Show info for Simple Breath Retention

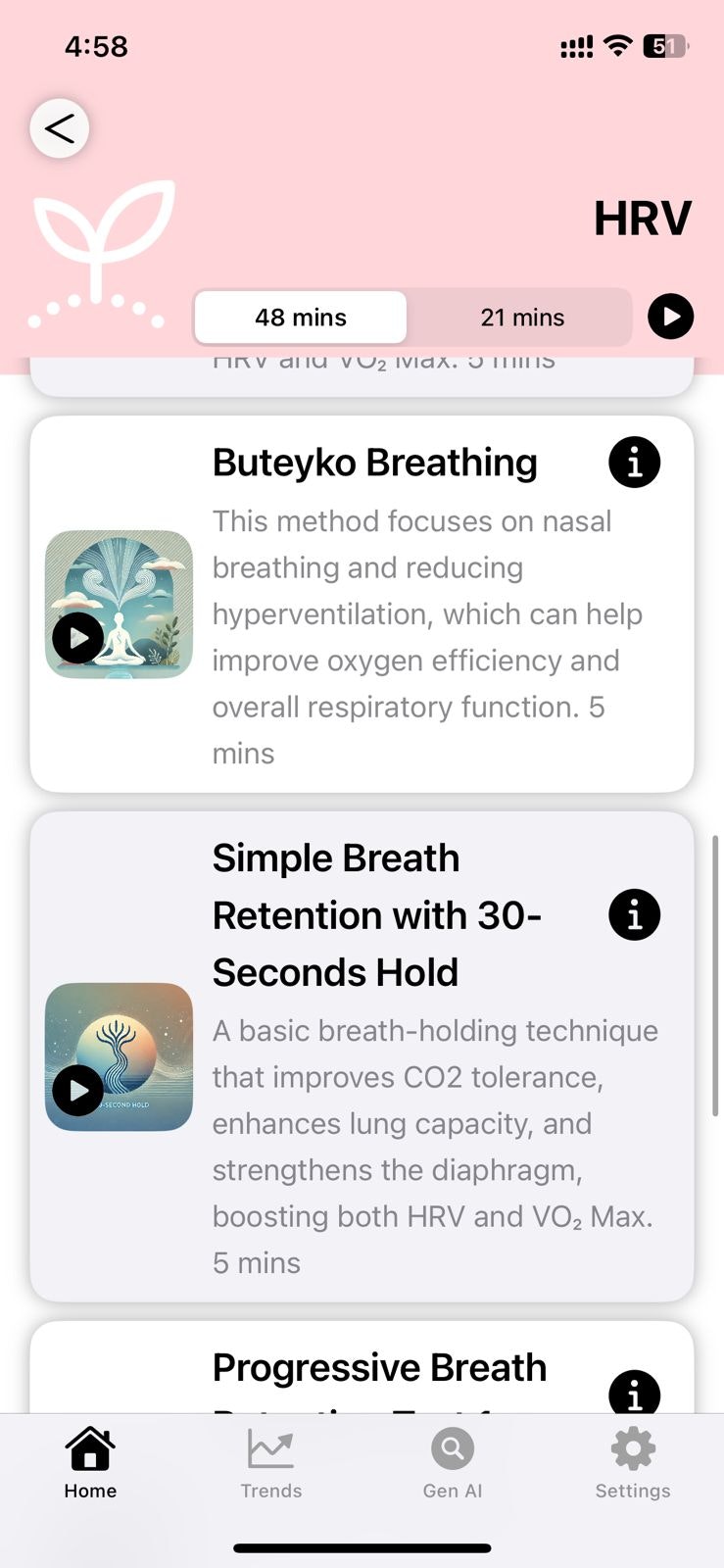(634, 915)
